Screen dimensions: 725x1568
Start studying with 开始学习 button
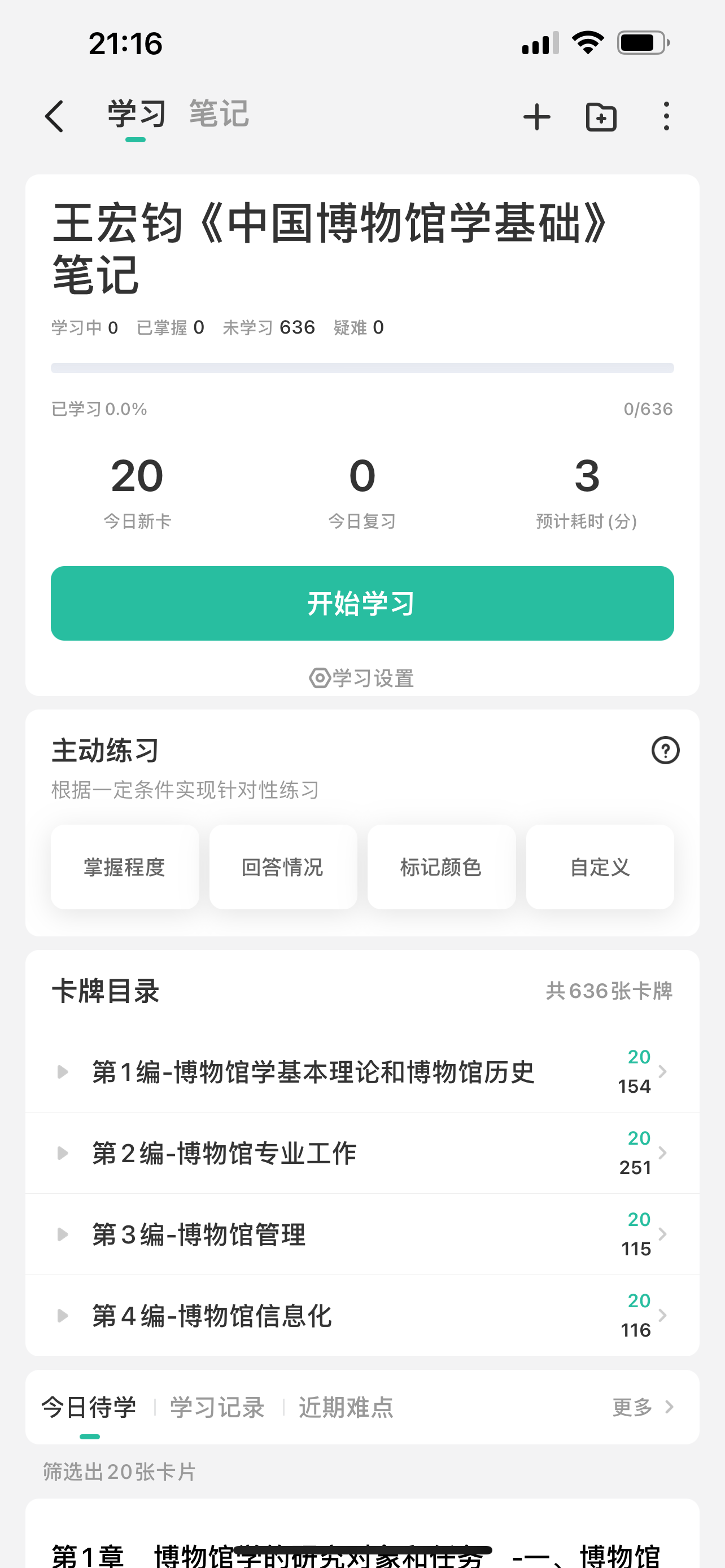[362, 603]
